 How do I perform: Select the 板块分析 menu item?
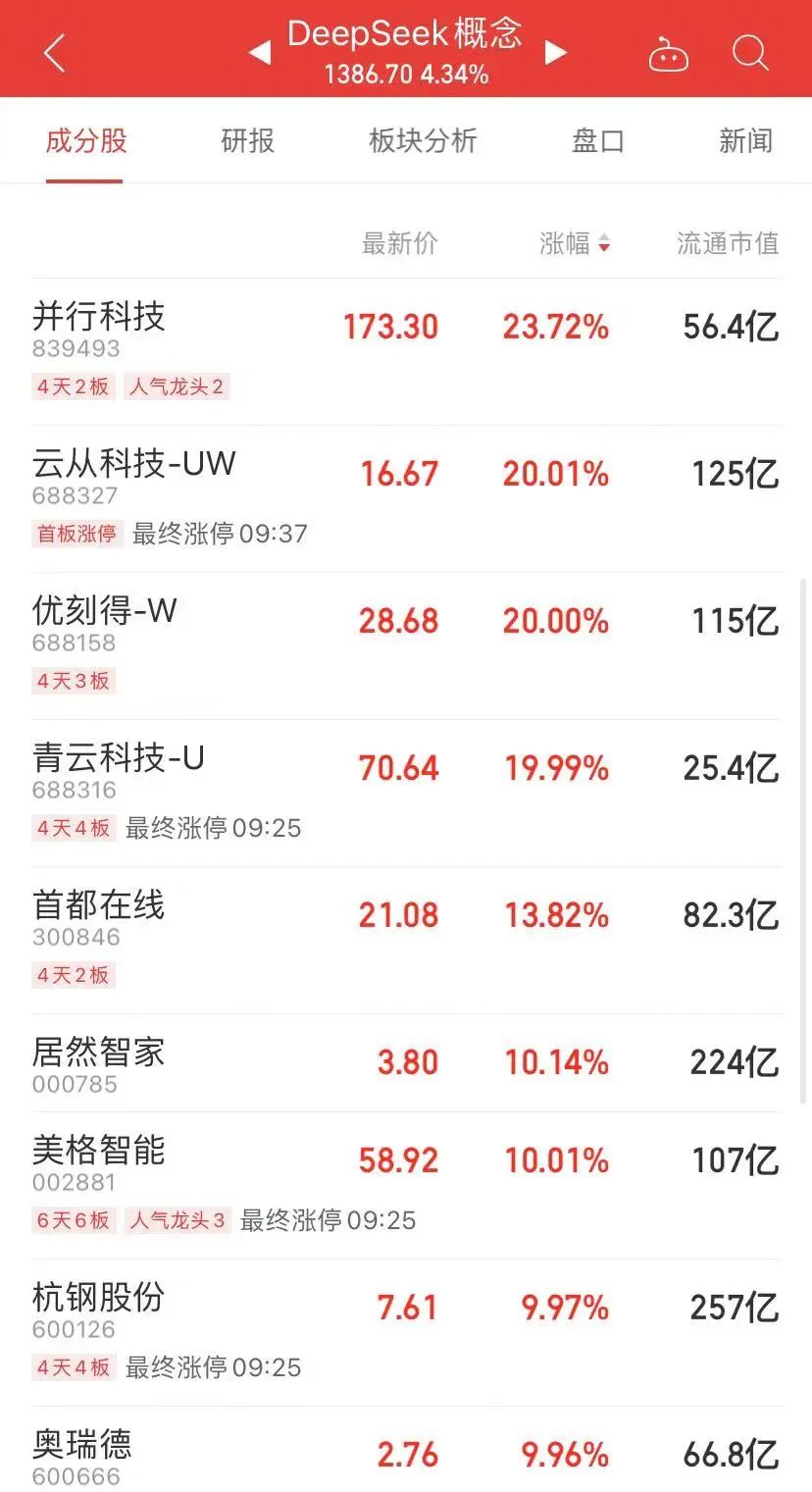[x=423, y=140]
